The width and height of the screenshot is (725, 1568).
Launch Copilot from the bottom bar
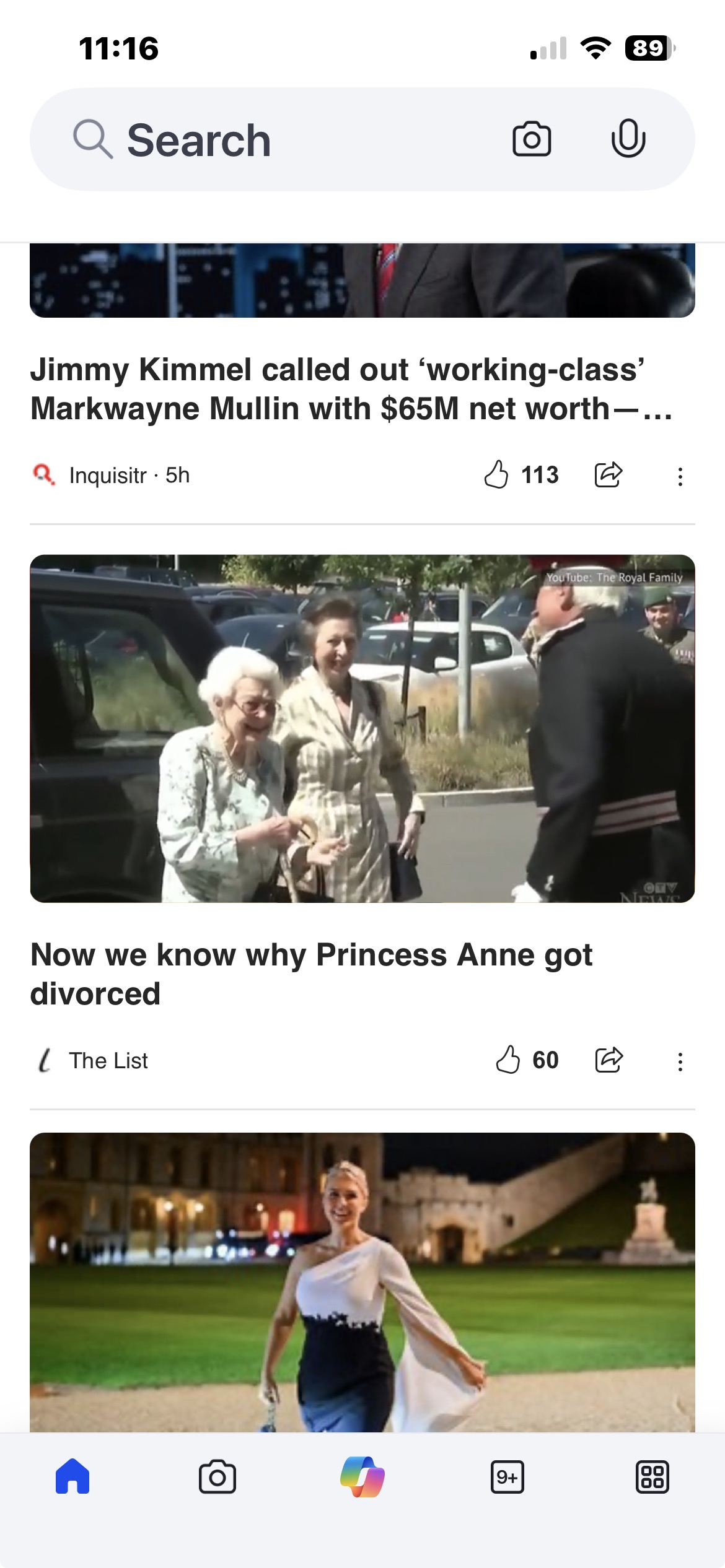[x=362, y=1477]
